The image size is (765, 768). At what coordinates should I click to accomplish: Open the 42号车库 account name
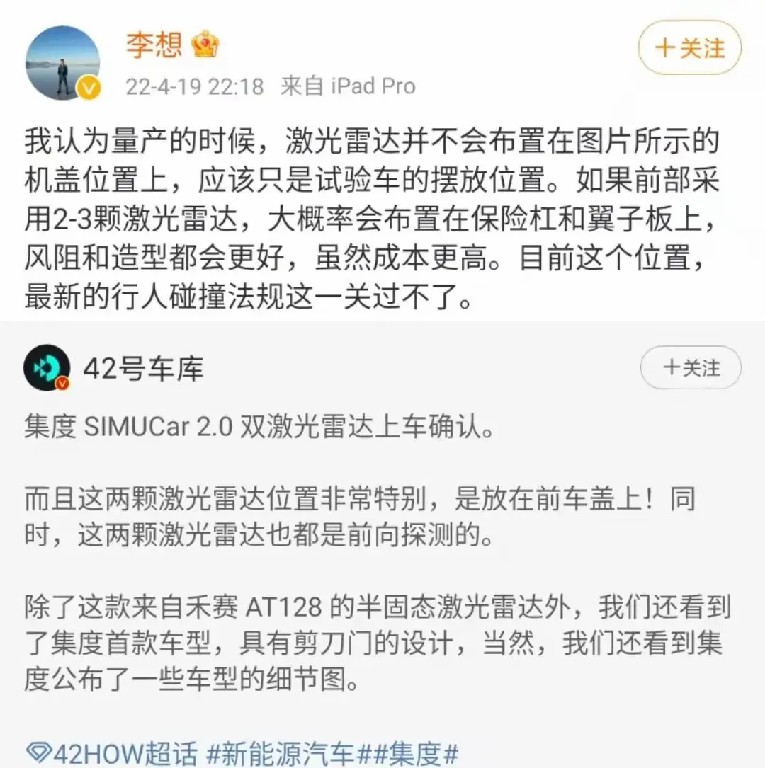tap(143, 368)
